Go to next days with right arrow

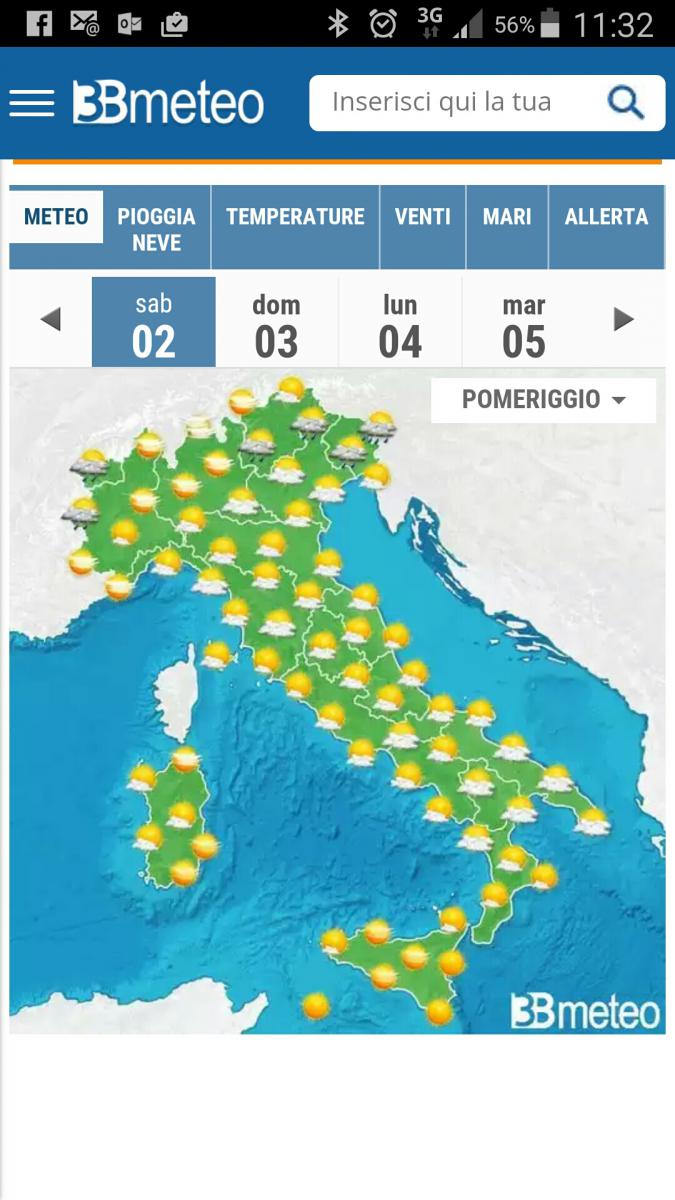click(624, 320)
